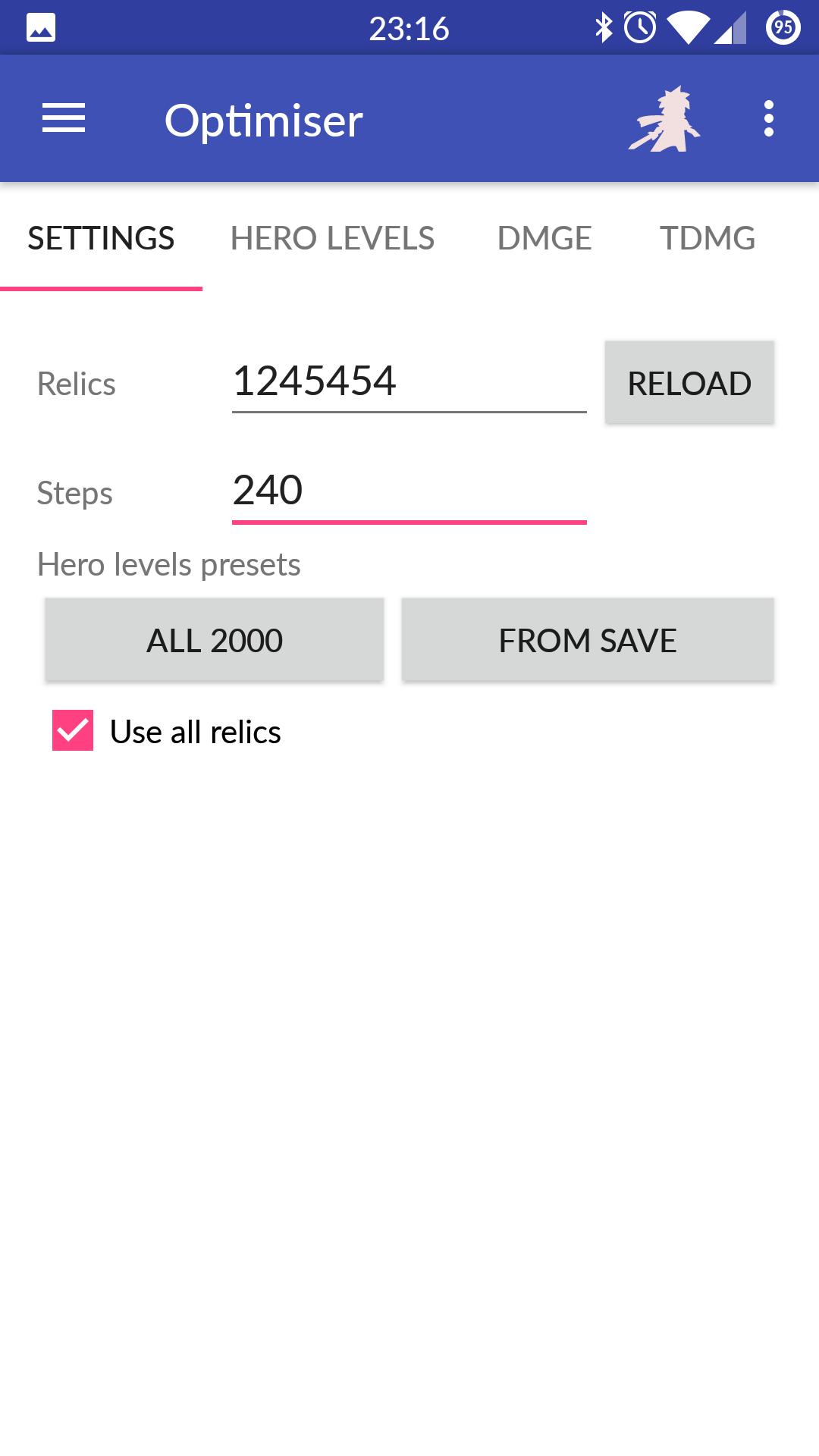
Task: Open the overflow menu
Action: [768, 119]
